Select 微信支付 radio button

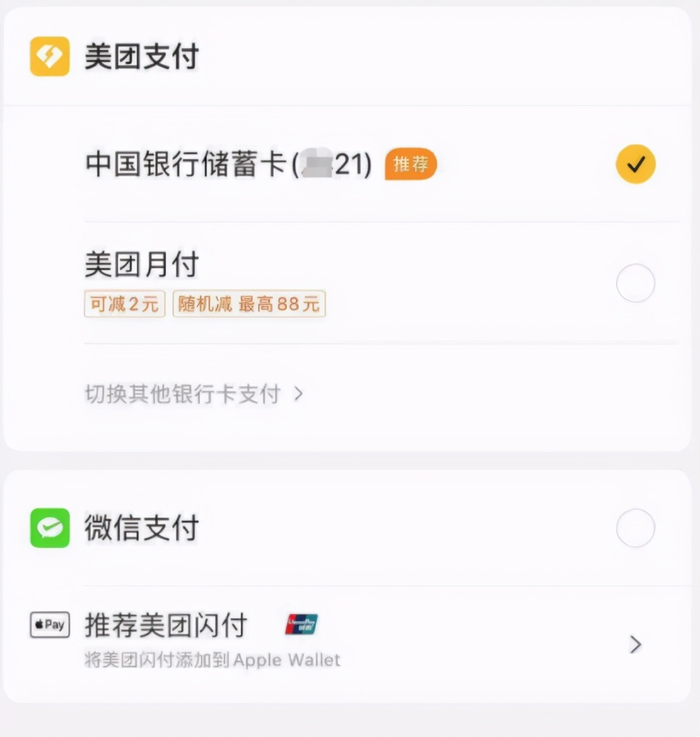pos(636,528)
